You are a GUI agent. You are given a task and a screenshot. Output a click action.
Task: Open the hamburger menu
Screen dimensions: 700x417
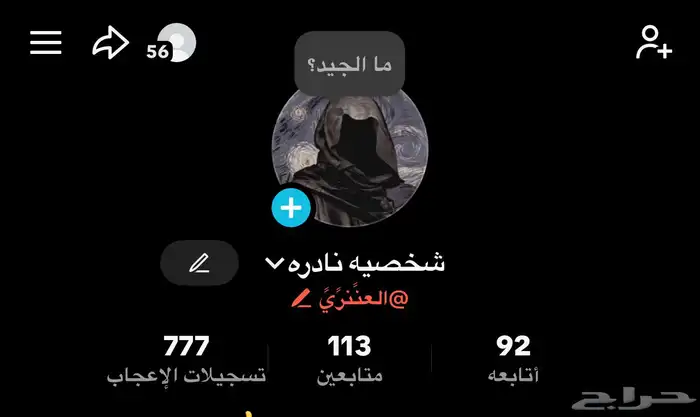tap(46, 42)
